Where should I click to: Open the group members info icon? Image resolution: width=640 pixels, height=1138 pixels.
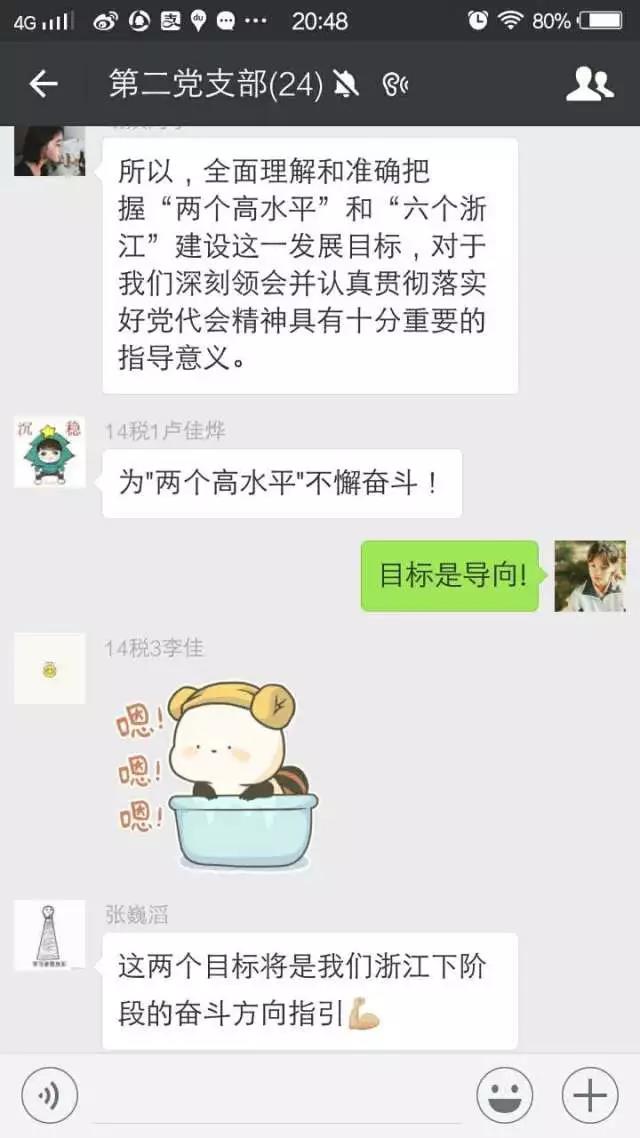pos(589,85)
